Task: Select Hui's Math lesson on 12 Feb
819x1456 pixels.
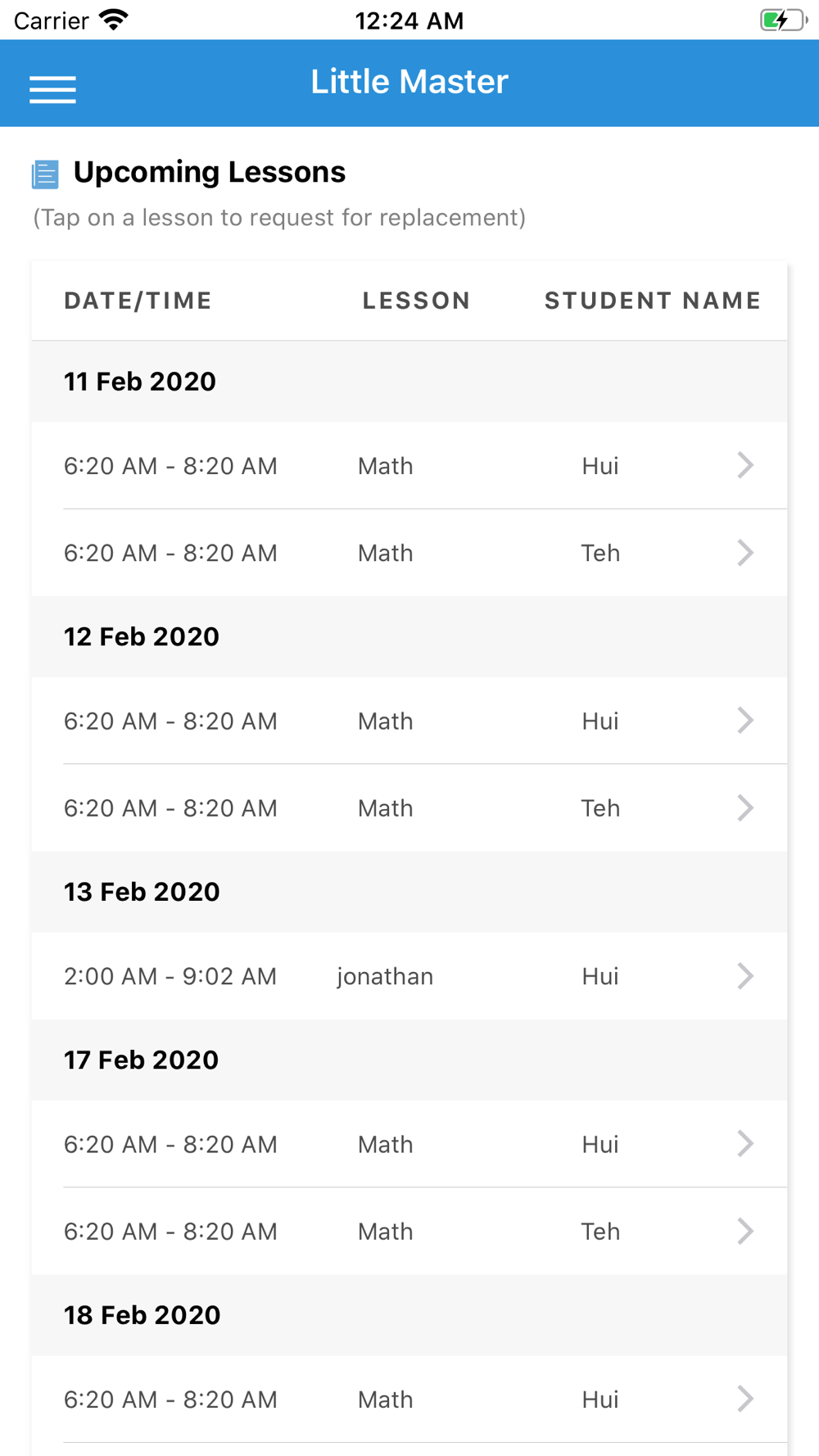Action: [x=409, y=721]
